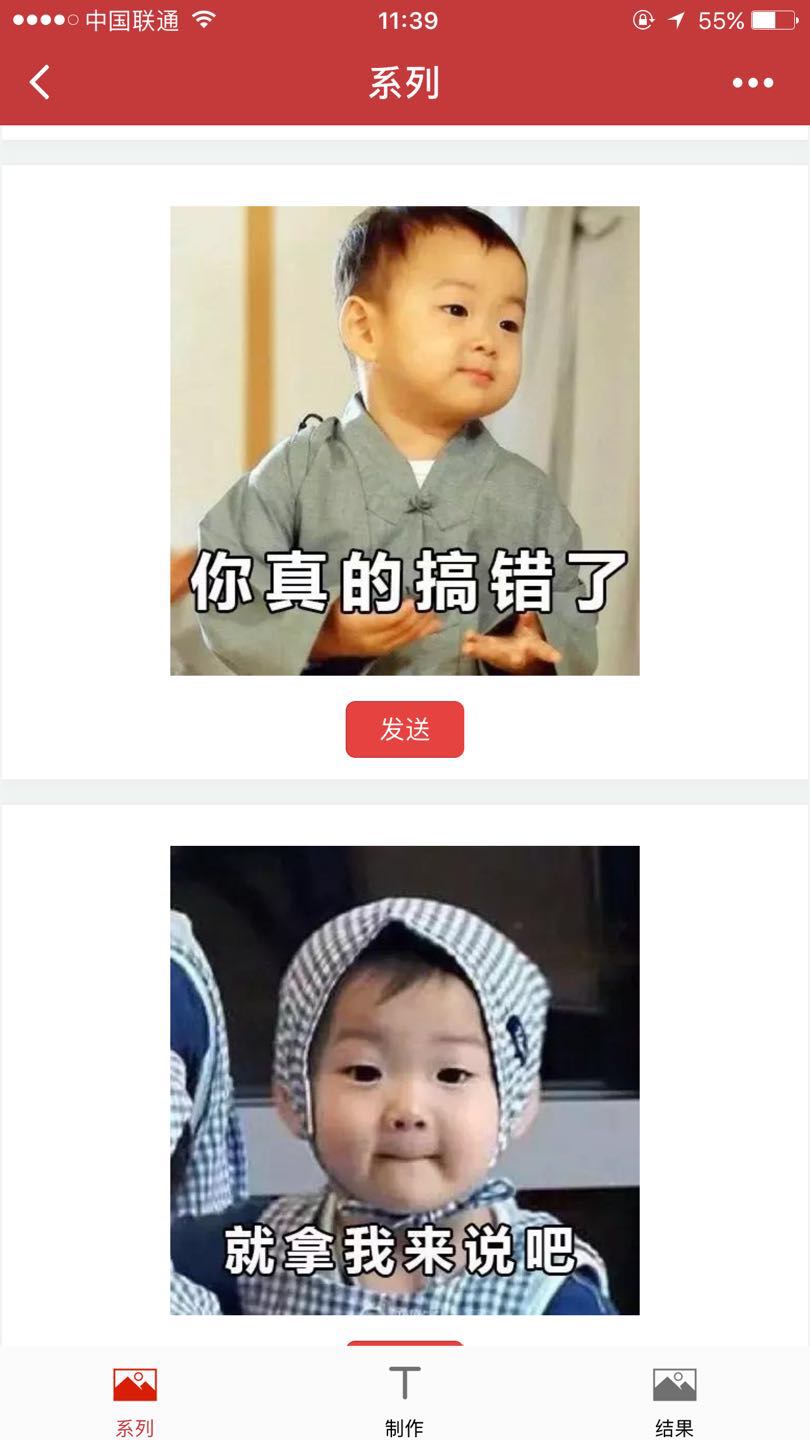Go back using the header arrow
Viewport: 810px width, 1440px height.
pyautogui.click(x=40, y=83)
